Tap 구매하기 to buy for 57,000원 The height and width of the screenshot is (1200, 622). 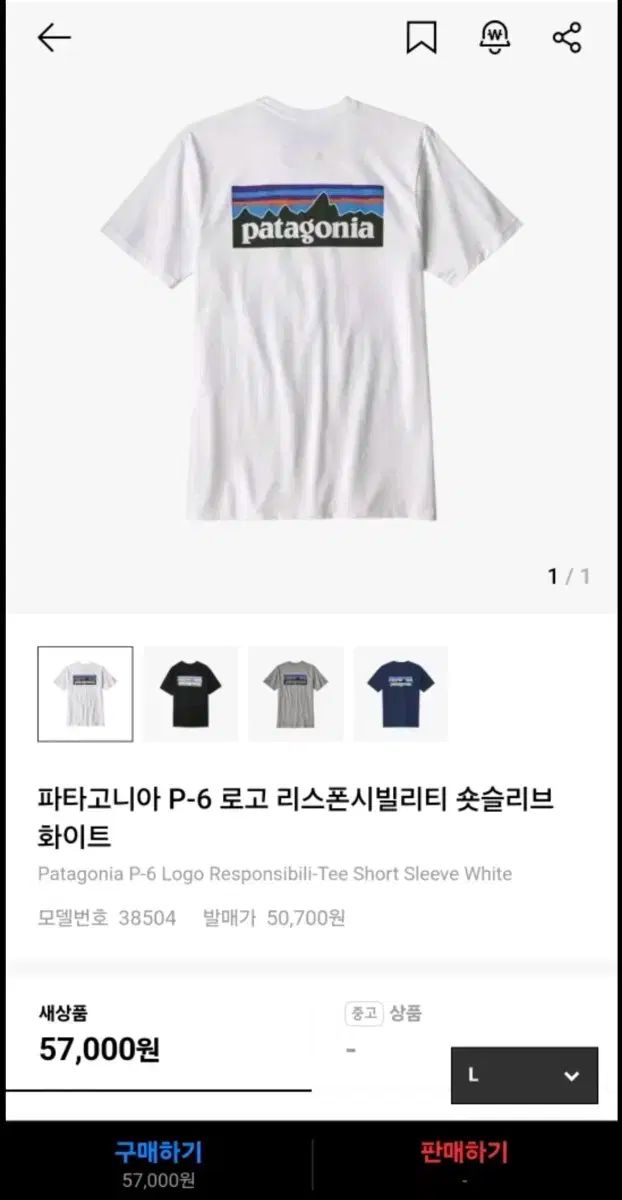click(158, 1162)
